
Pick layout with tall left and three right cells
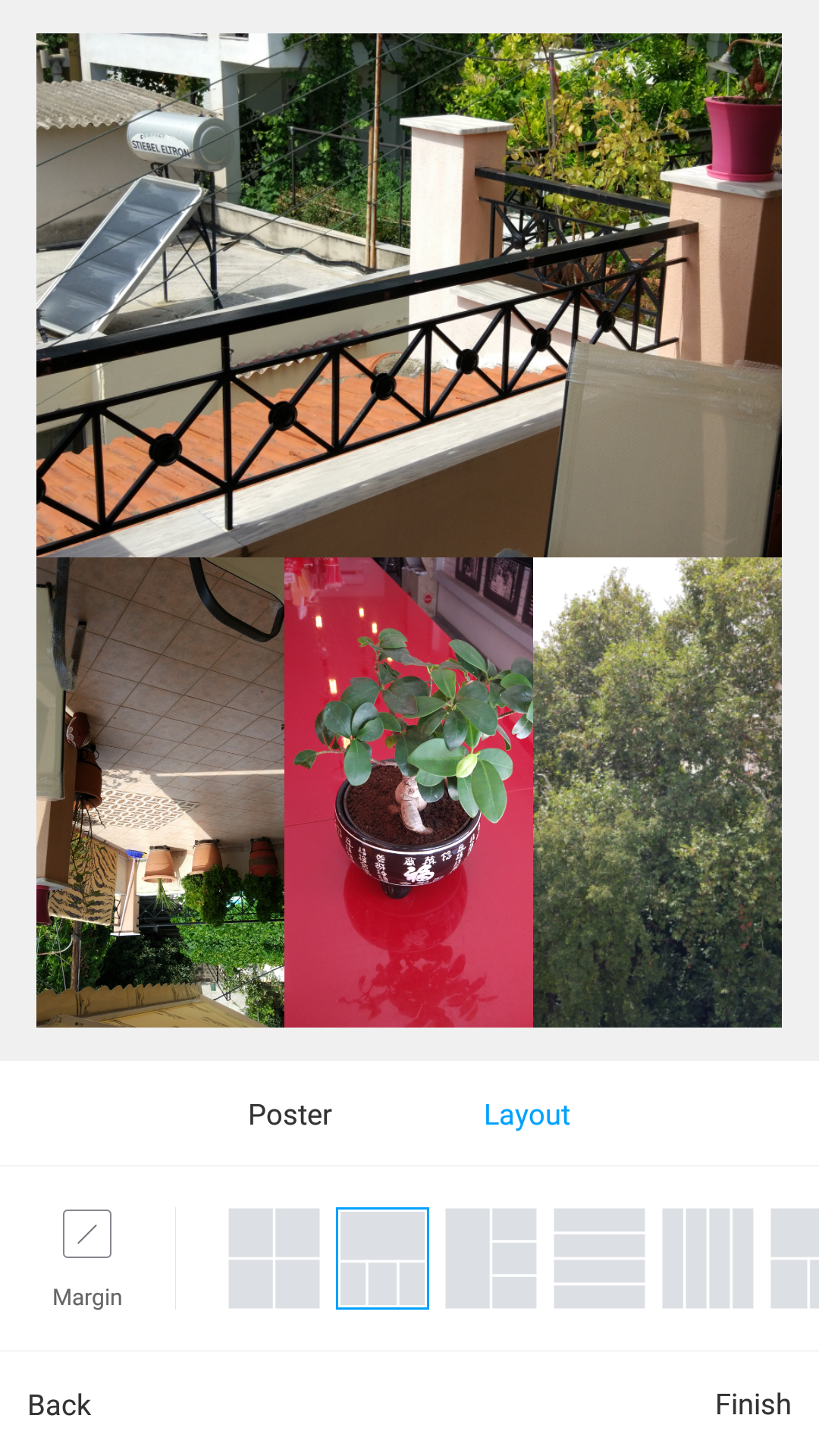491,1258
